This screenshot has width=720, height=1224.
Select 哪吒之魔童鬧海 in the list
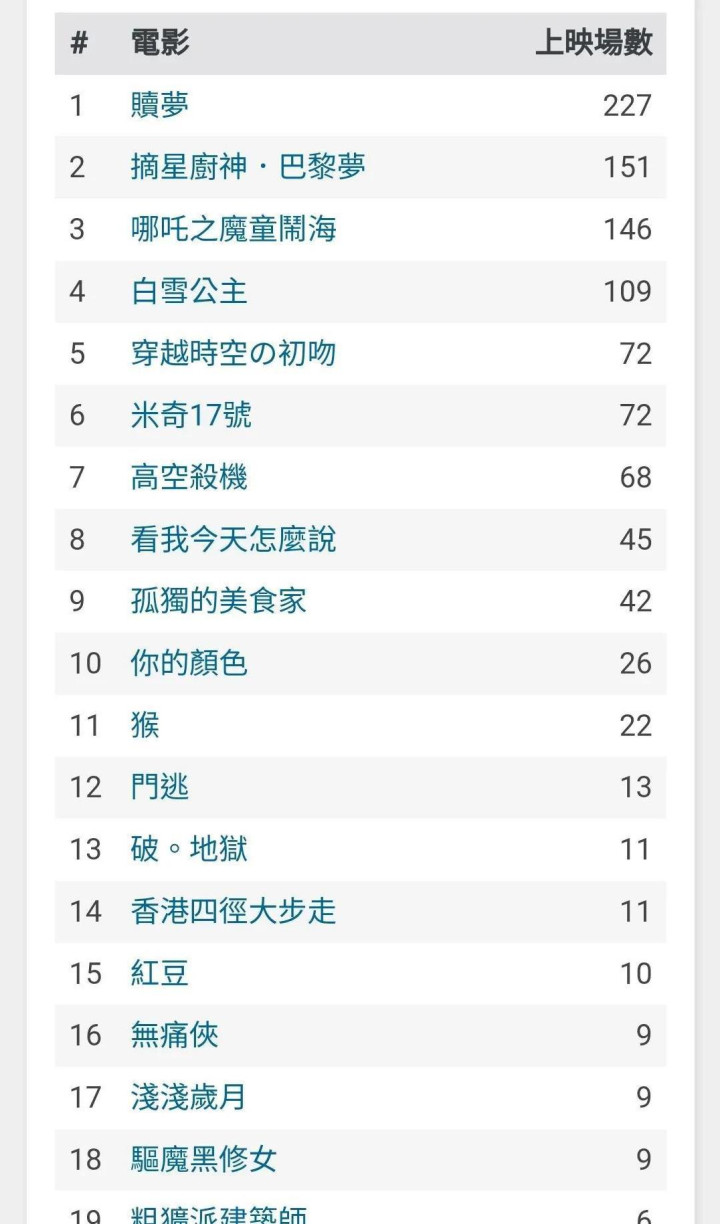click(x=234, y=229)
